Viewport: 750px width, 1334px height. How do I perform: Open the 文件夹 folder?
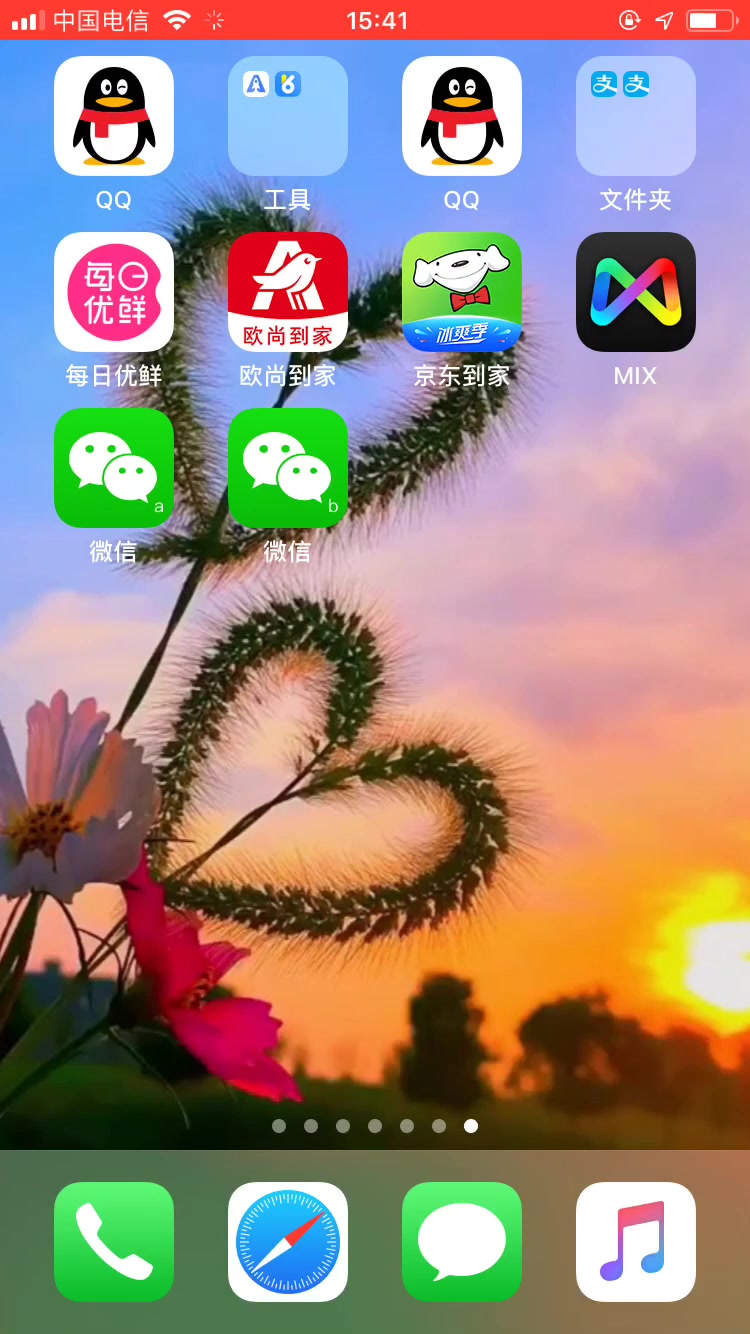point(636,116)
